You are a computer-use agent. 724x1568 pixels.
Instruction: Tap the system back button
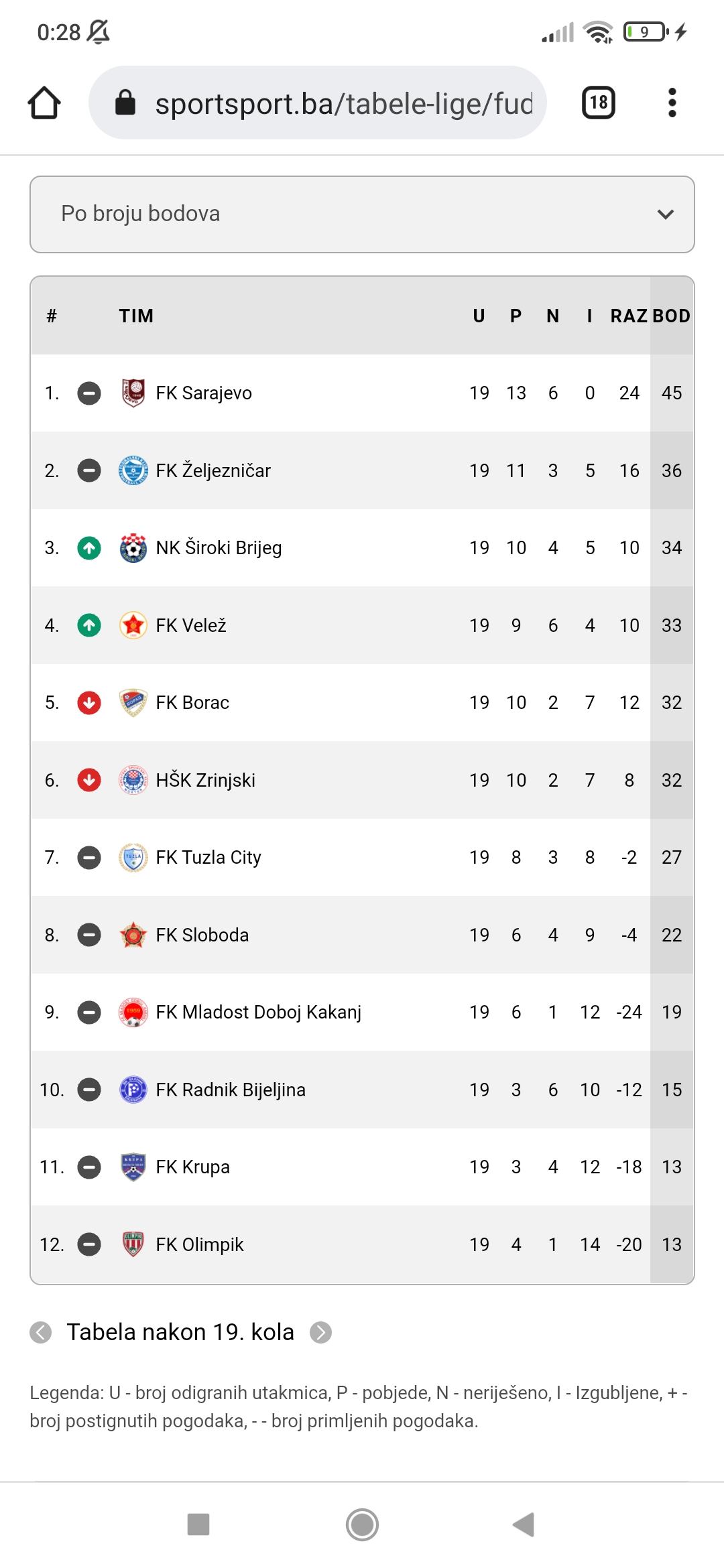524,1524
